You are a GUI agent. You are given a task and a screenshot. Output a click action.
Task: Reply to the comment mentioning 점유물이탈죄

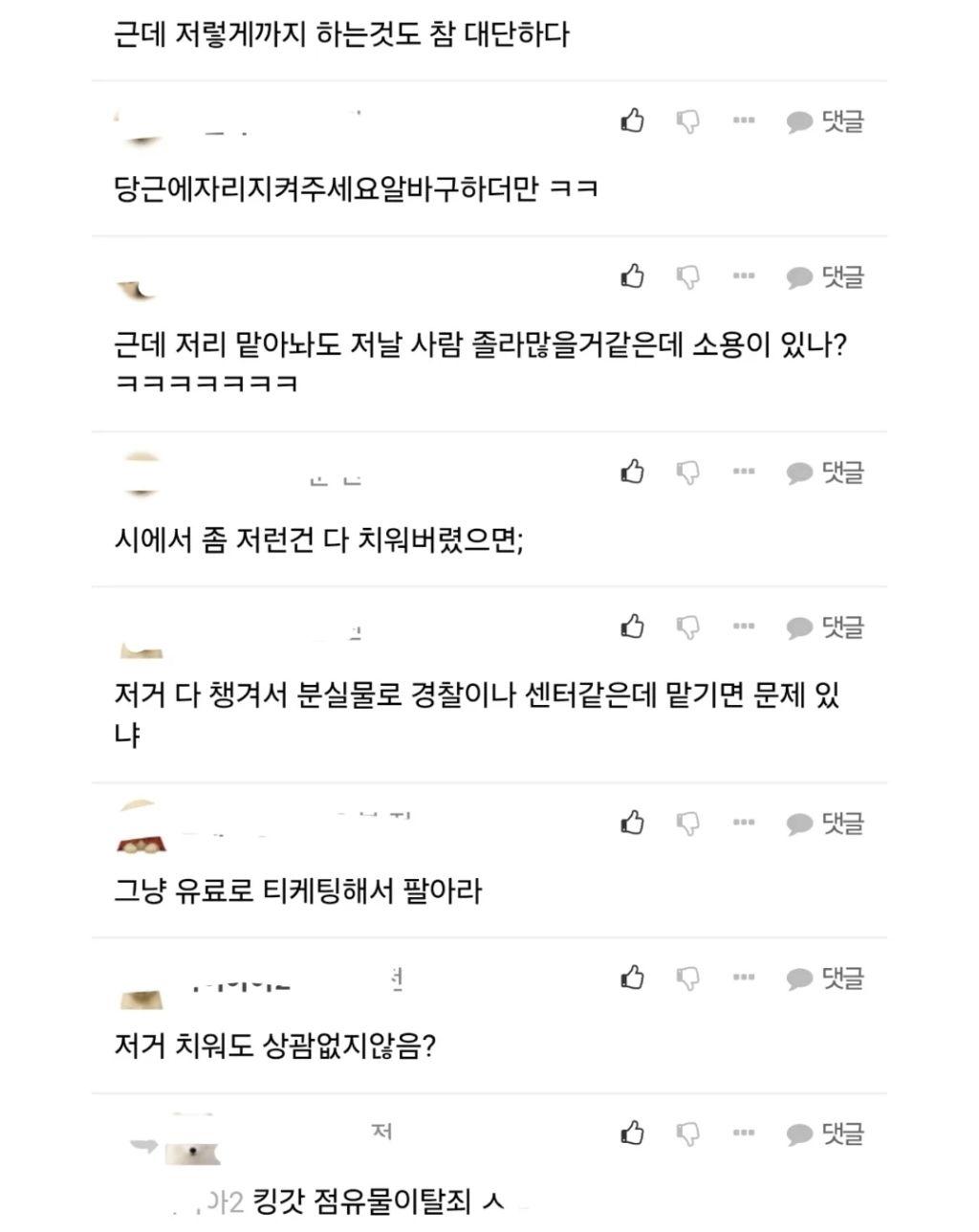pos(825,1133)
